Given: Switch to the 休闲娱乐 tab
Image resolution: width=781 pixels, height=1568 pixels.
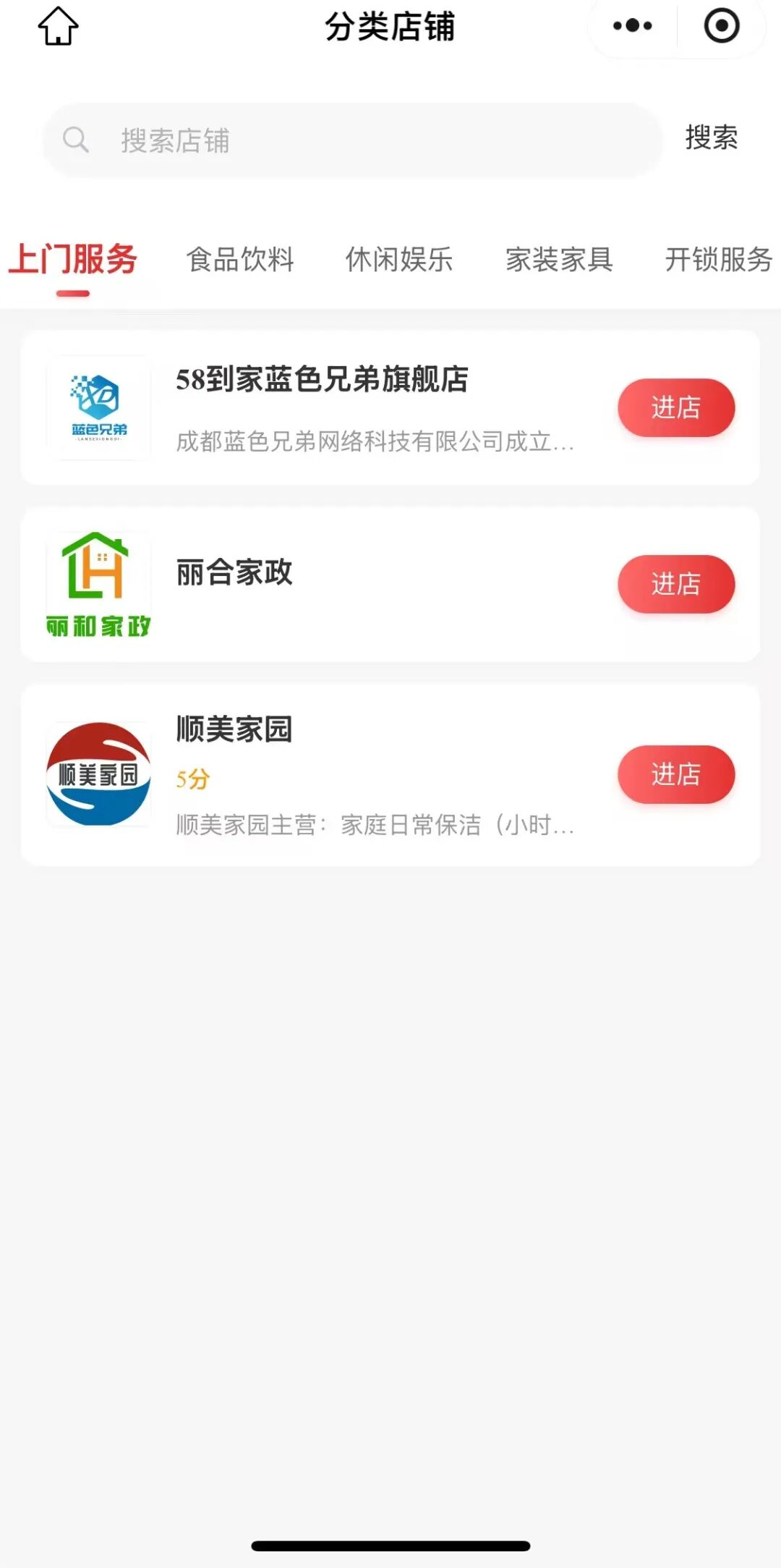Looking at the screenshot, I should click(399, 260).
